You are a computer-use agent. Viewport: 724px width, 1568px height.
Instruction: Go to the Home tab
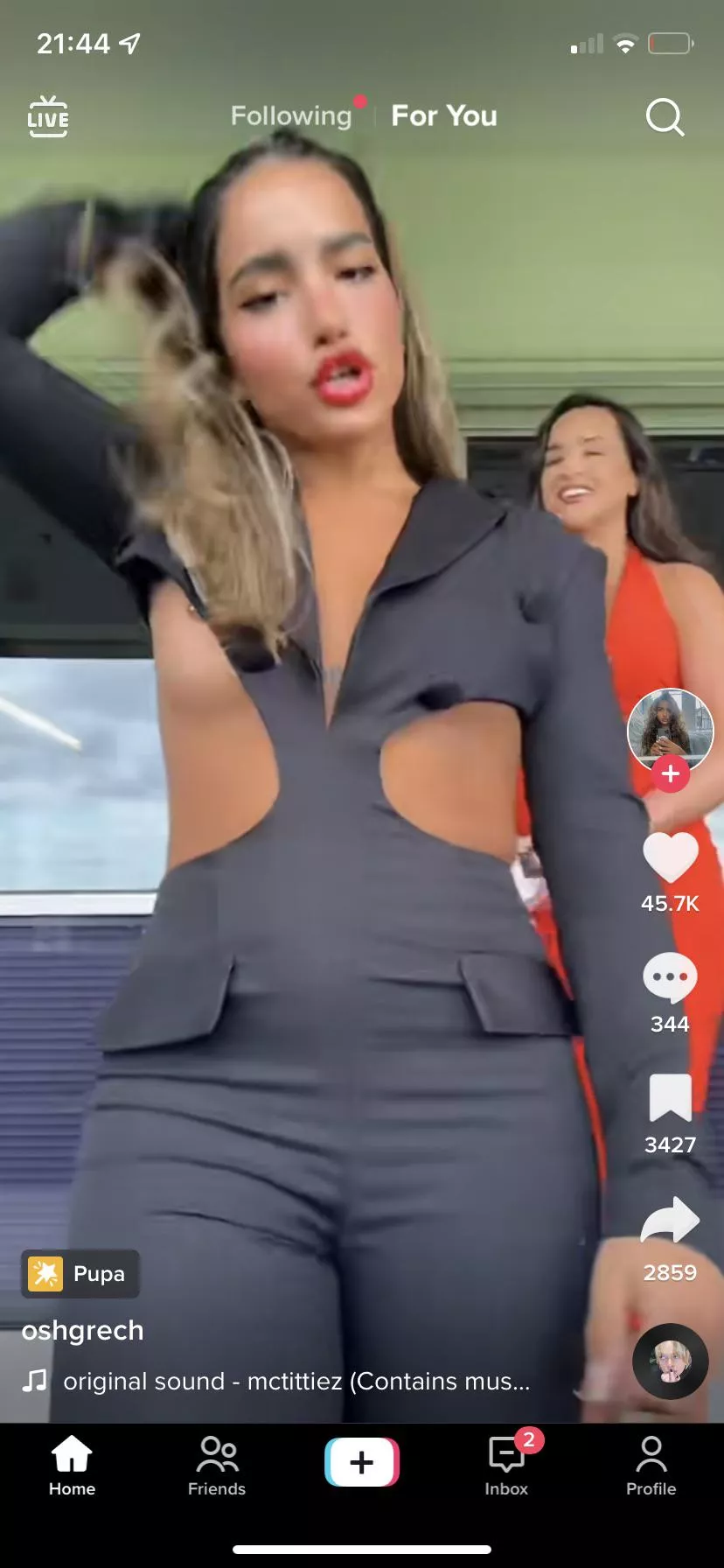point(72,1466)
